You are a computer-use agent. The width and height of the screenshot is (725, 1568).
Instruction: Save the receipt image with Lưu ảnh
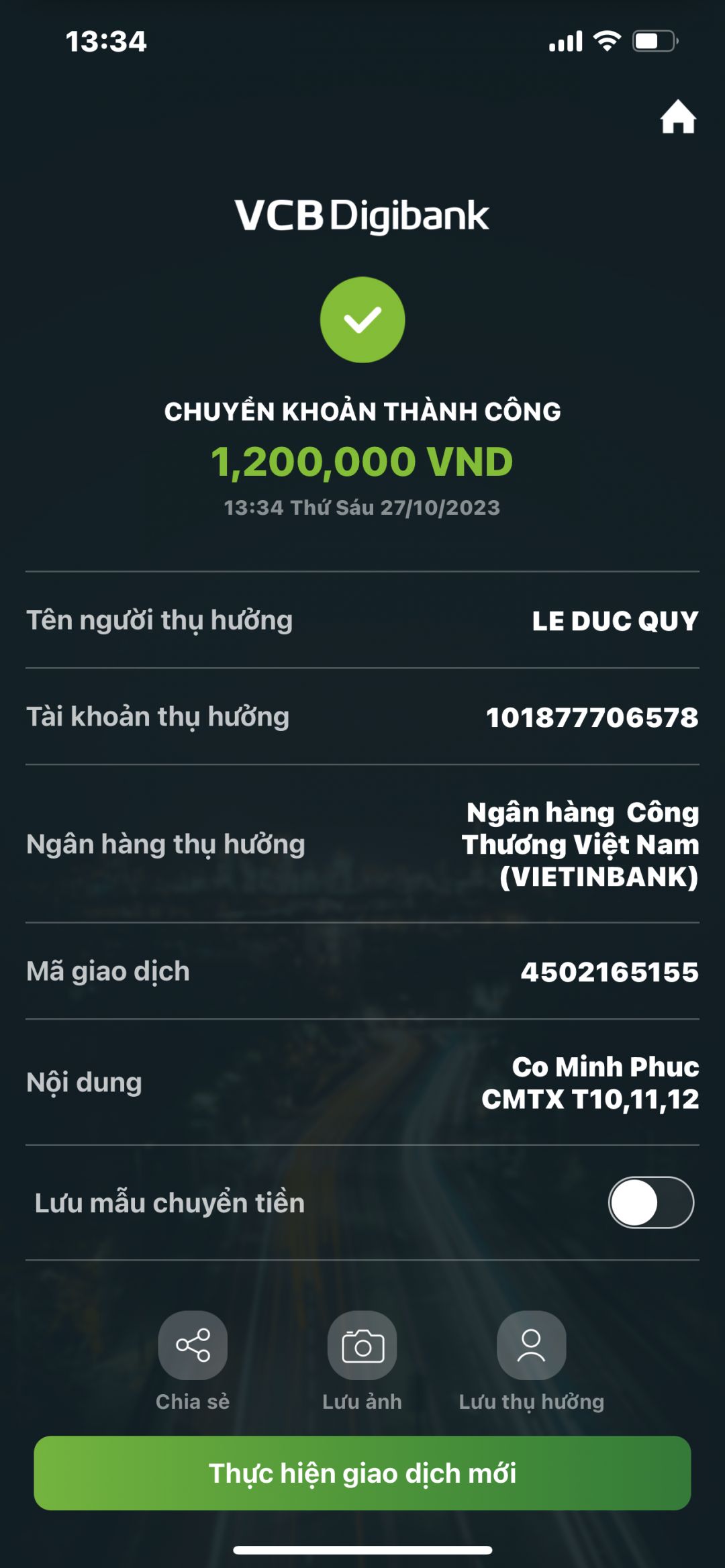click(x=362, y=1346)
